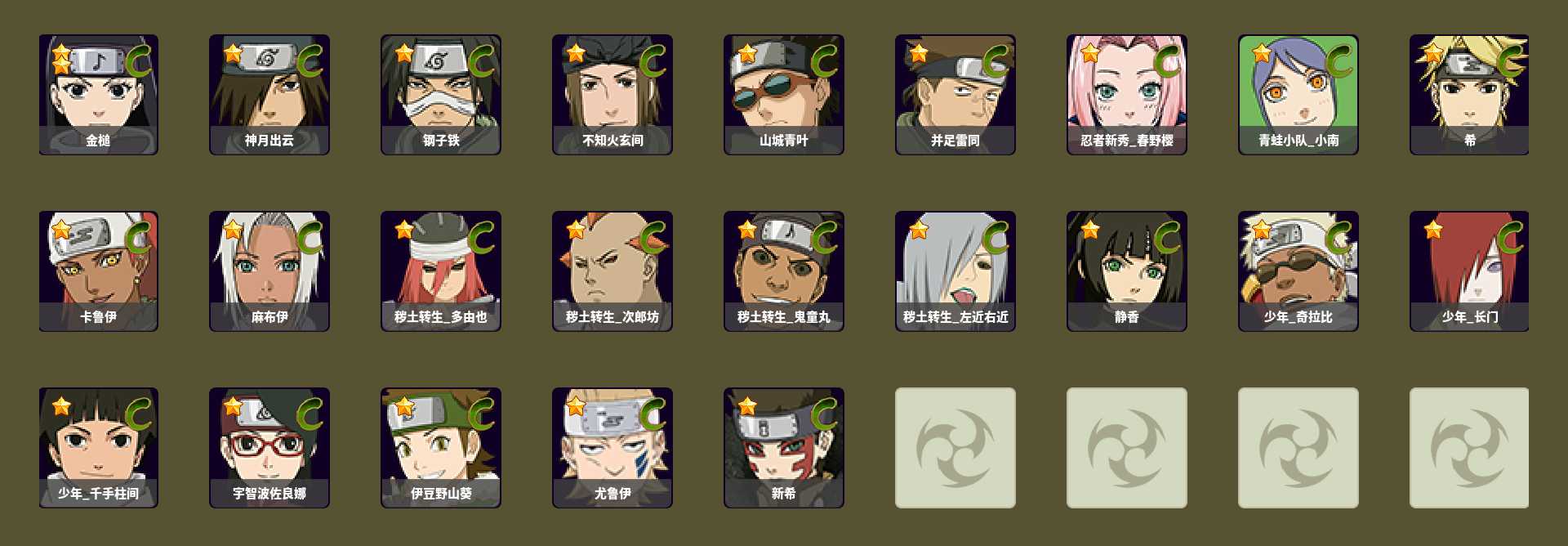This screenshot has width=1568, height=546.
Task: Tap the 秽土转生_鬼童丸 tile
Action: (784, 271)
